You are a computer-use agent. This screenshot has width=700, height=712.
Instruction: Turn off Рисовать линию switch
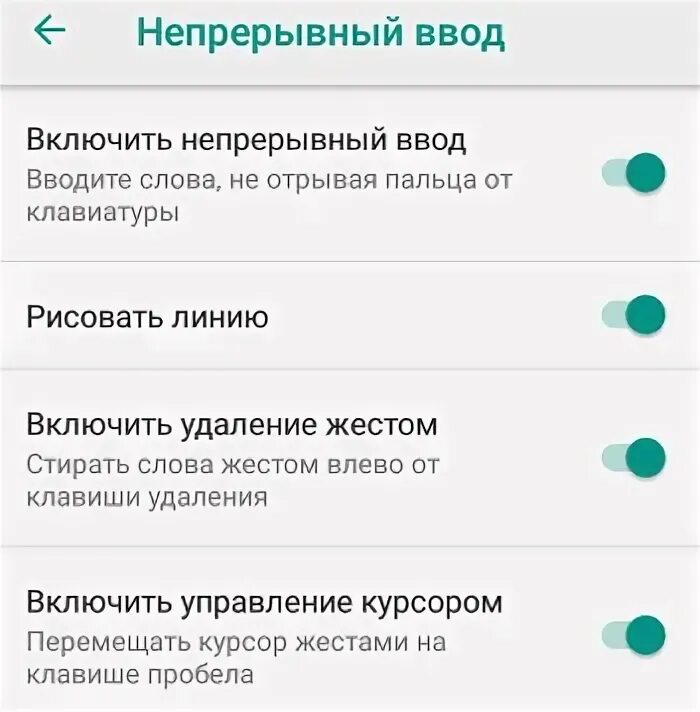click(634, 316)
